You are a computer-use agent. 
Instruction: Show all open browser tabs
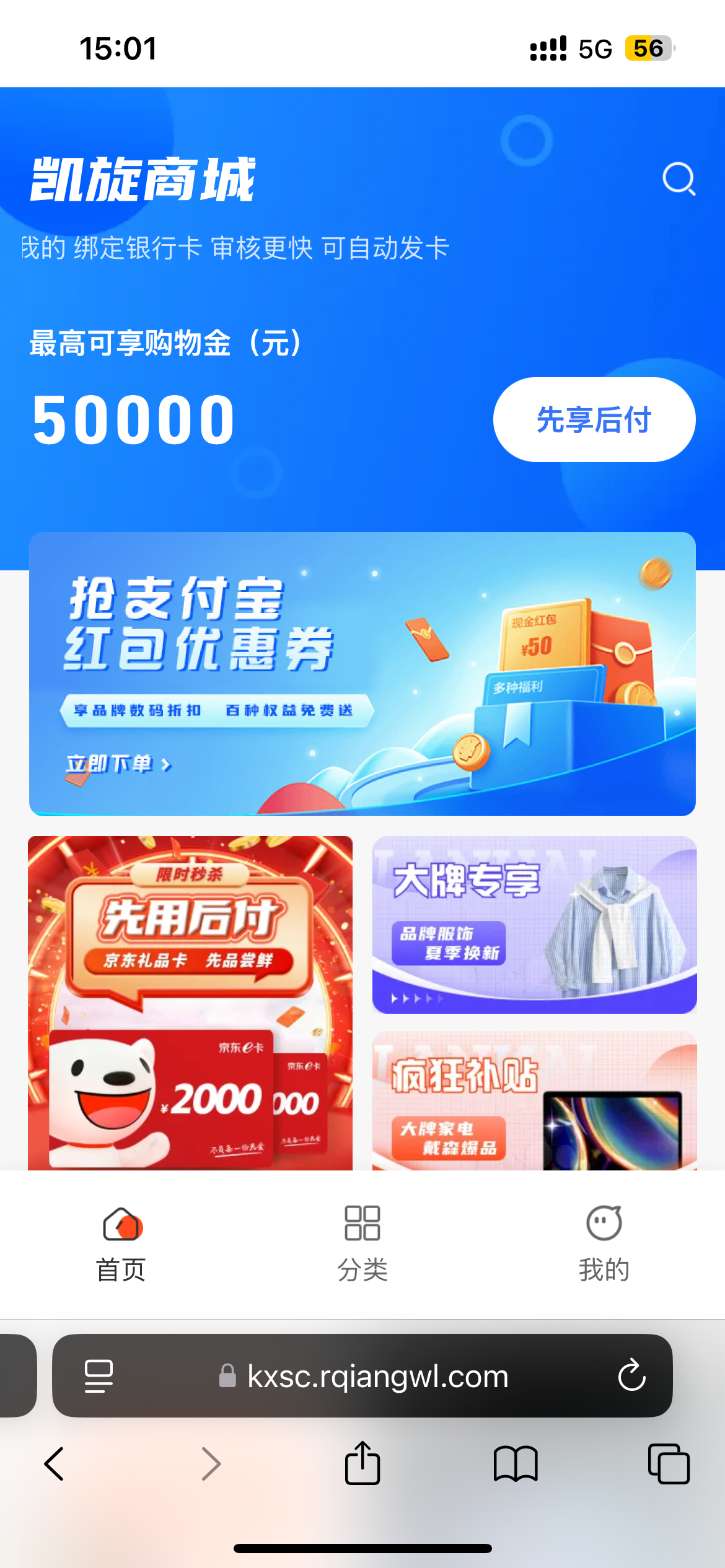[x=668, y=1464]
